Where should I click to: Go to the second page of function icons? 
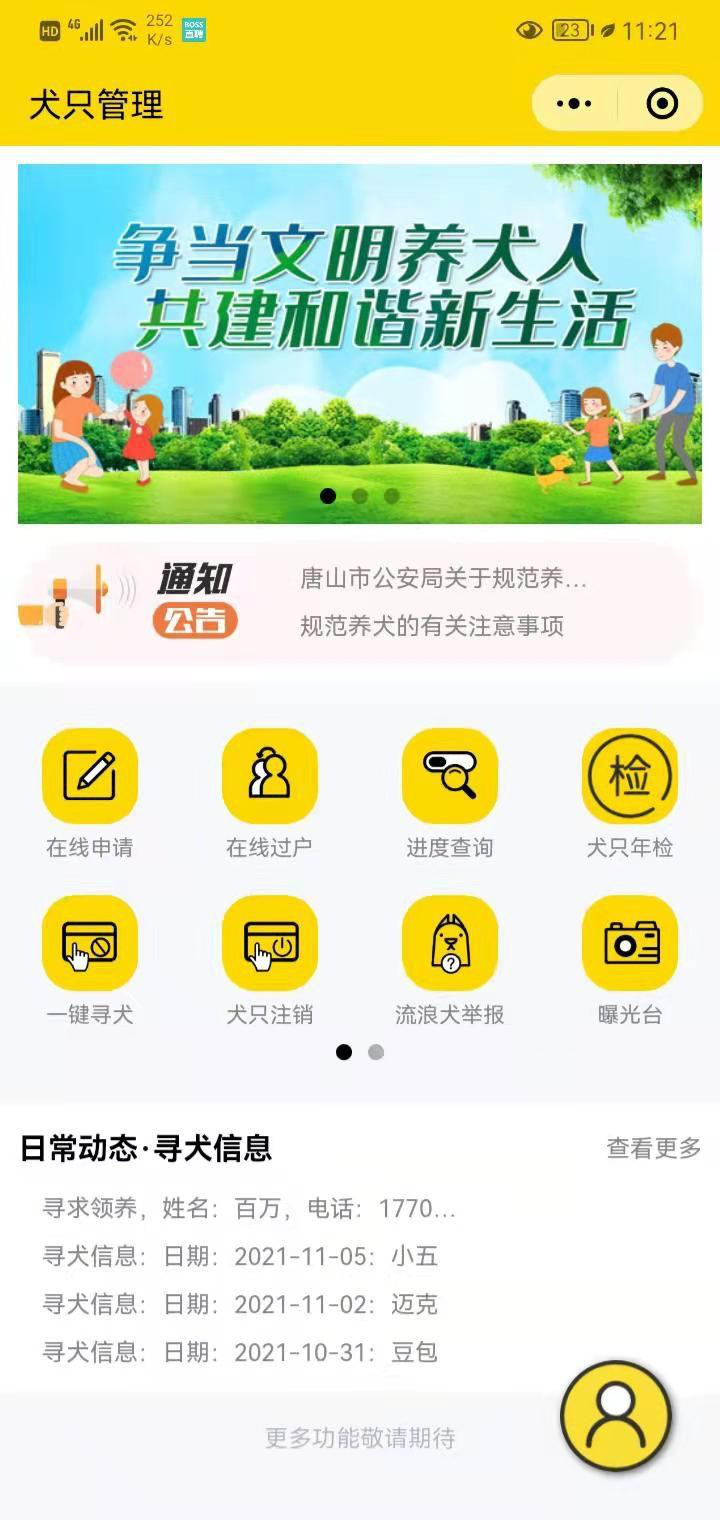[376, 1052]
